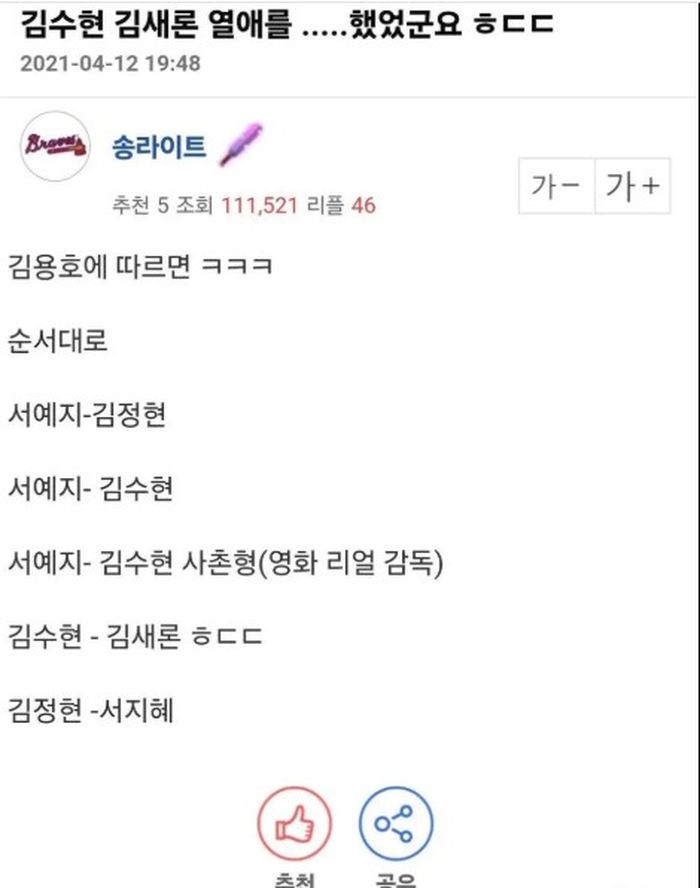Viewport: 700px width, 888px height.
Task: Decrease font size with 가- button
Action: 556,187
